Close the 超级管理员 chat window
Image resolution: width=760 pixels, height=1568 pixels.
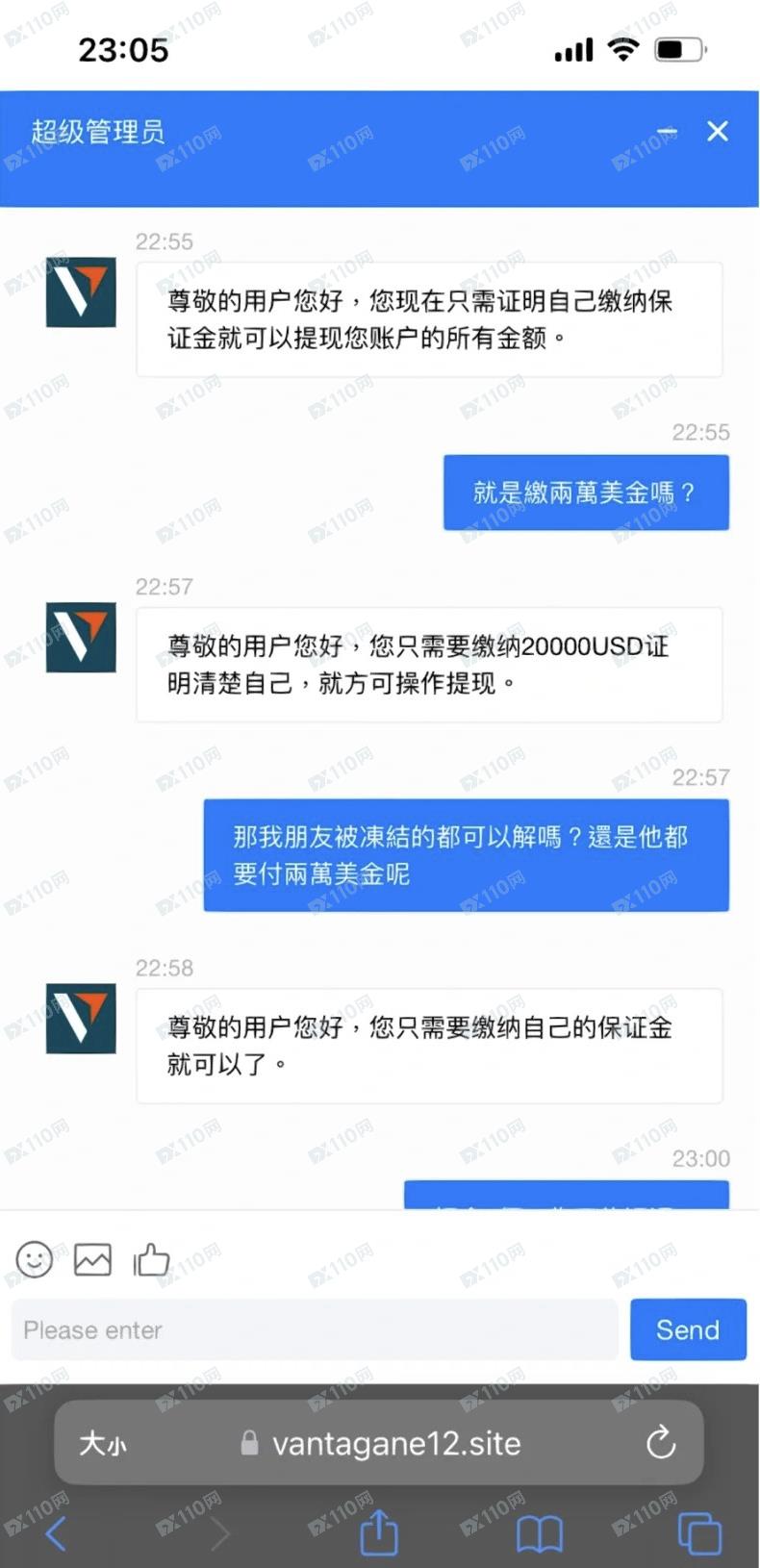pyautogui.click(x=718, y=132)
